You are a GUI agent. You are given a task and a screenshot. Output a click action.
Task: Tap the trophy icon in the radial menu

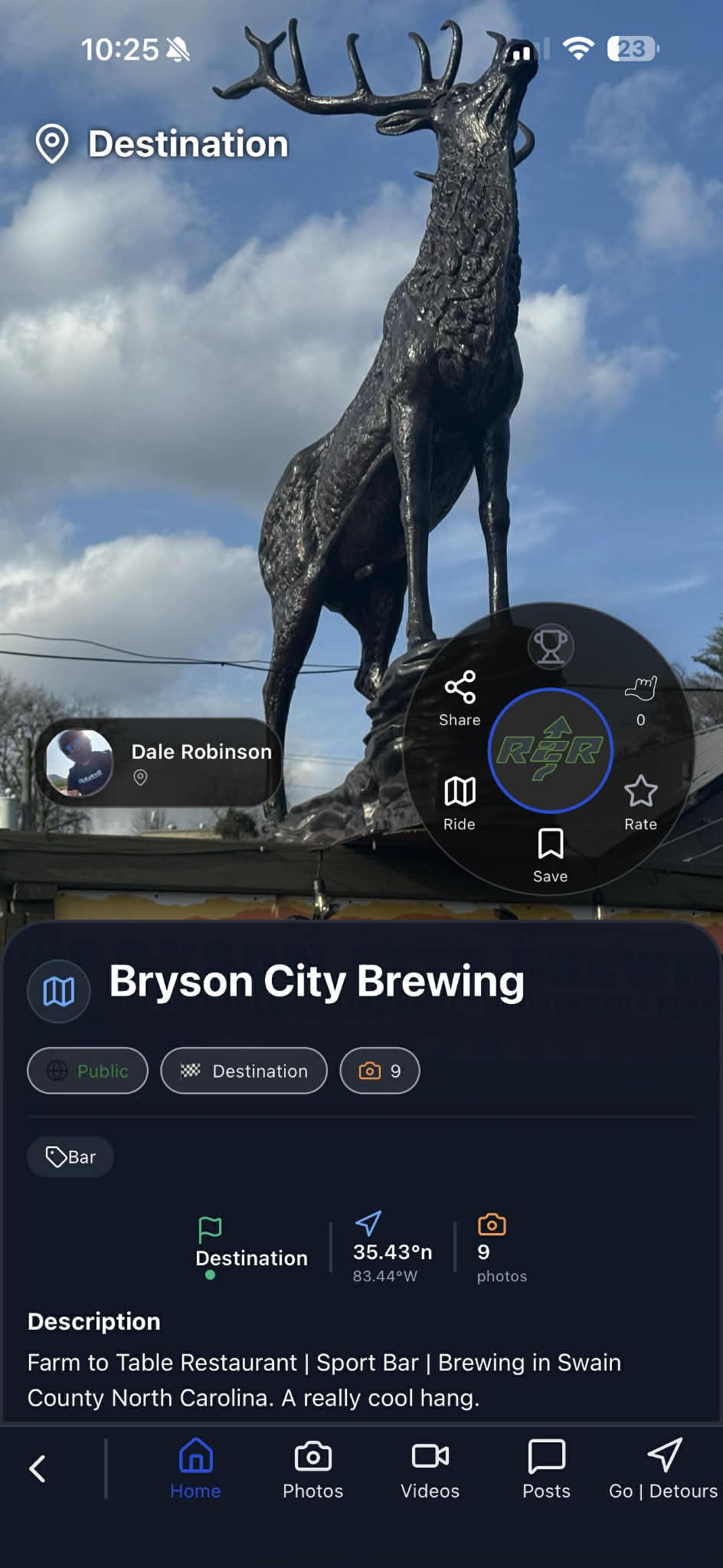click(x=550, y=646)
